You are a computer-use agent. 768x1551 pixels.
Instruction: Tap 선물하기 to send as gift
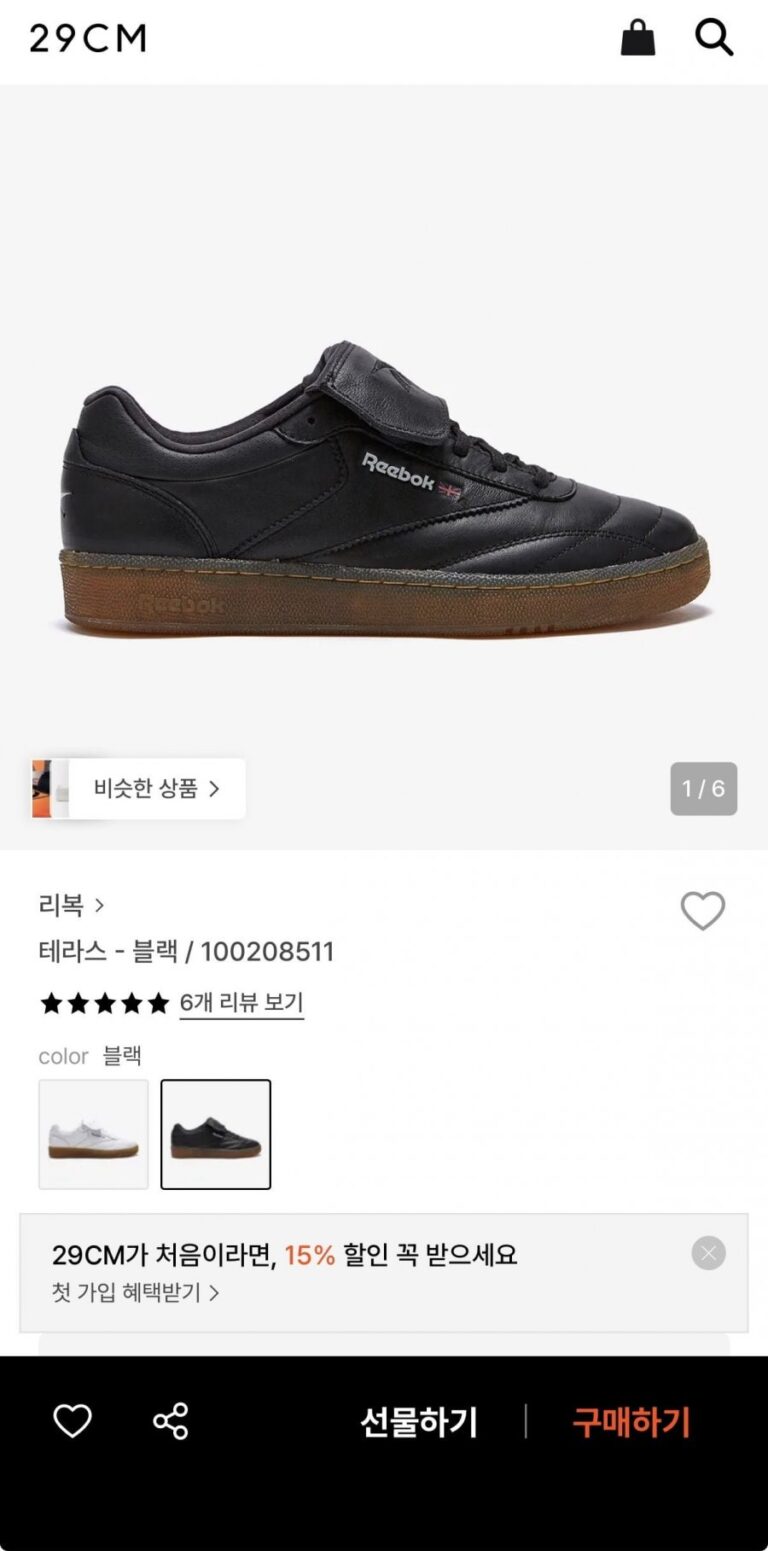[419, 1422]
